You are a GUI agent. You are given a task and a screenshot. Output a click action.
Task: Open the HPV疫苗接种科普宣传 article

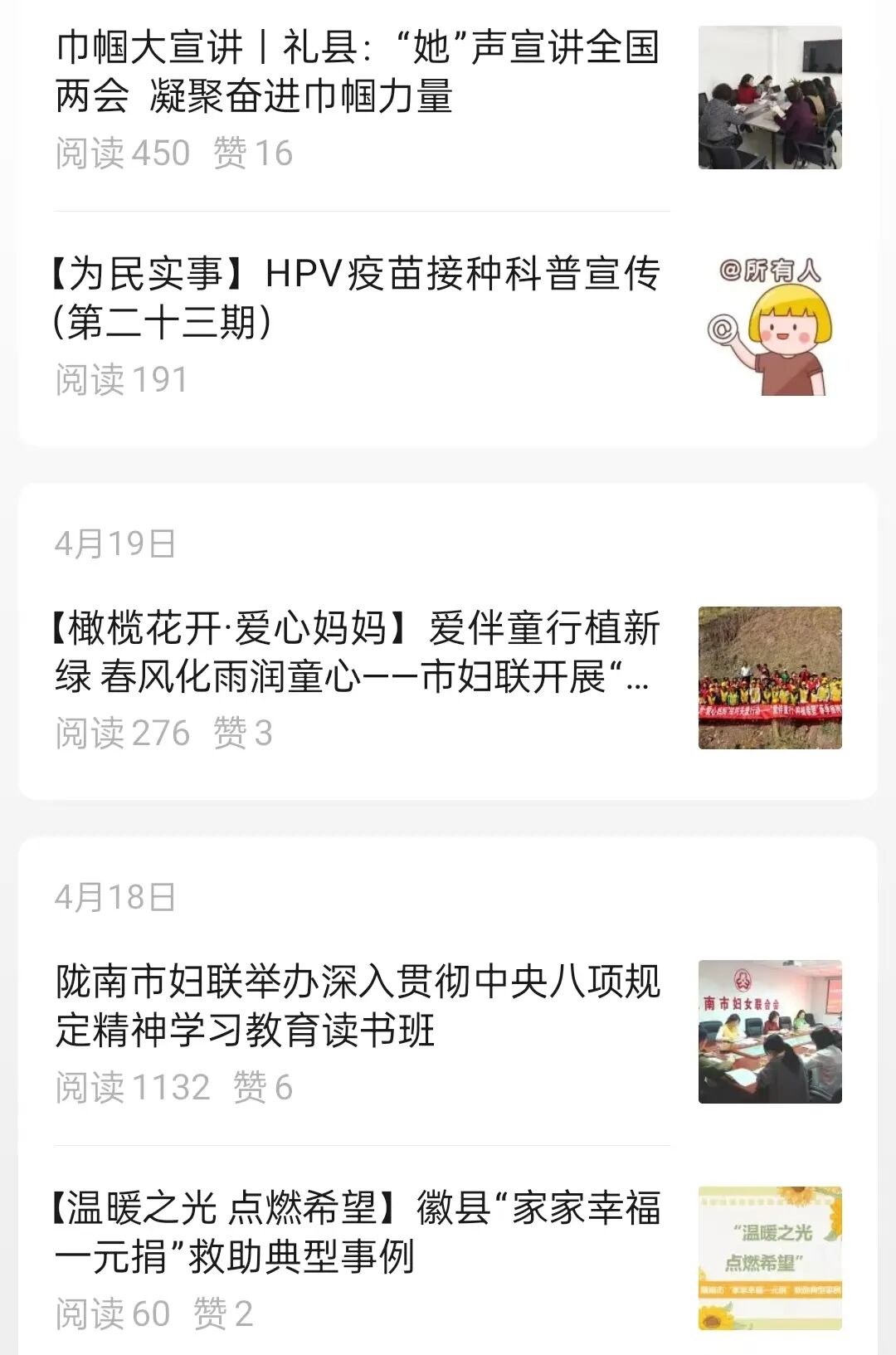pos(358,297)
